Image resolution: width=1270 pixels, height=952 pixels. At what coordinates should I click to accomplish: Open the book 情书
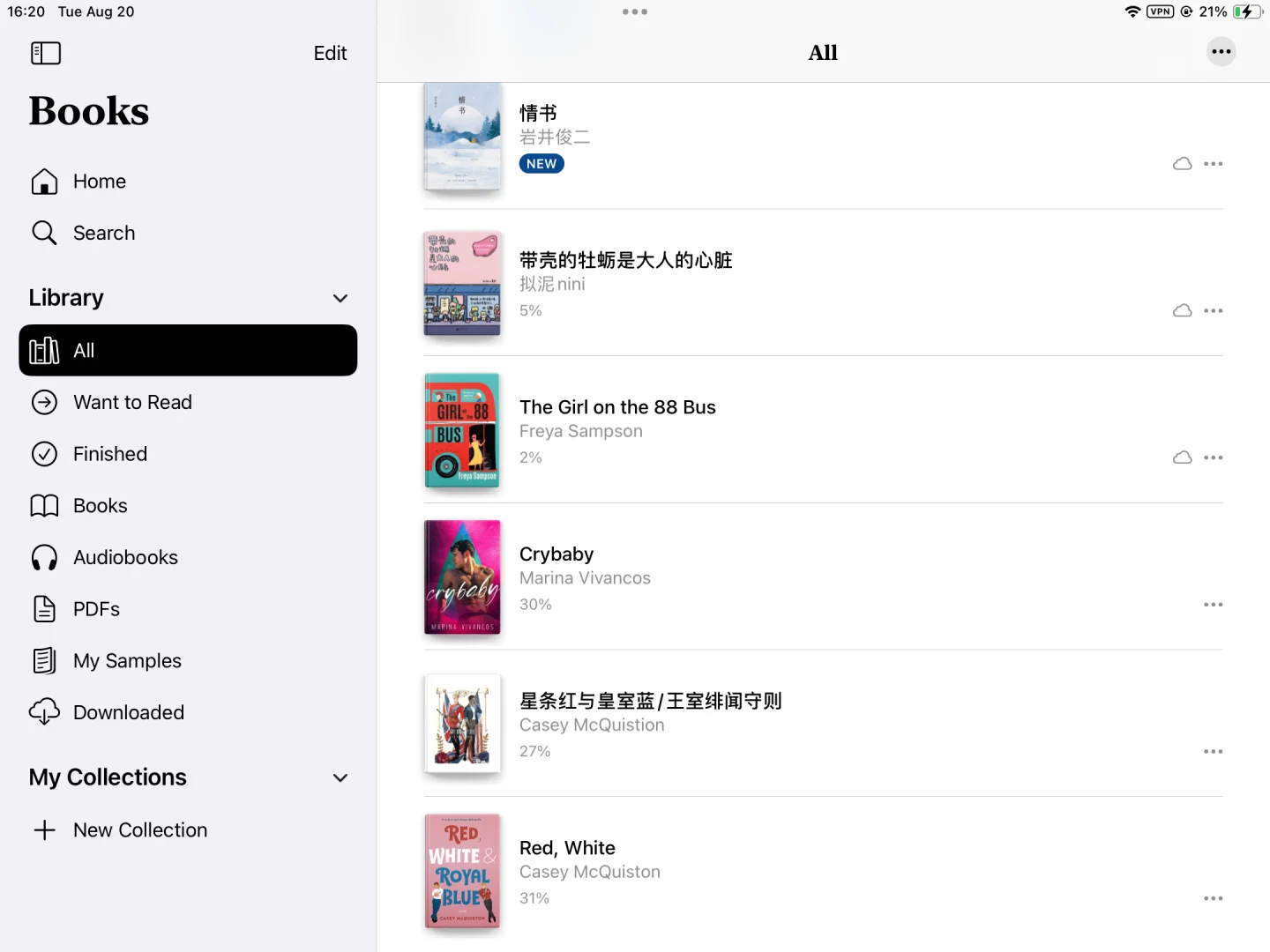(537, 114)
